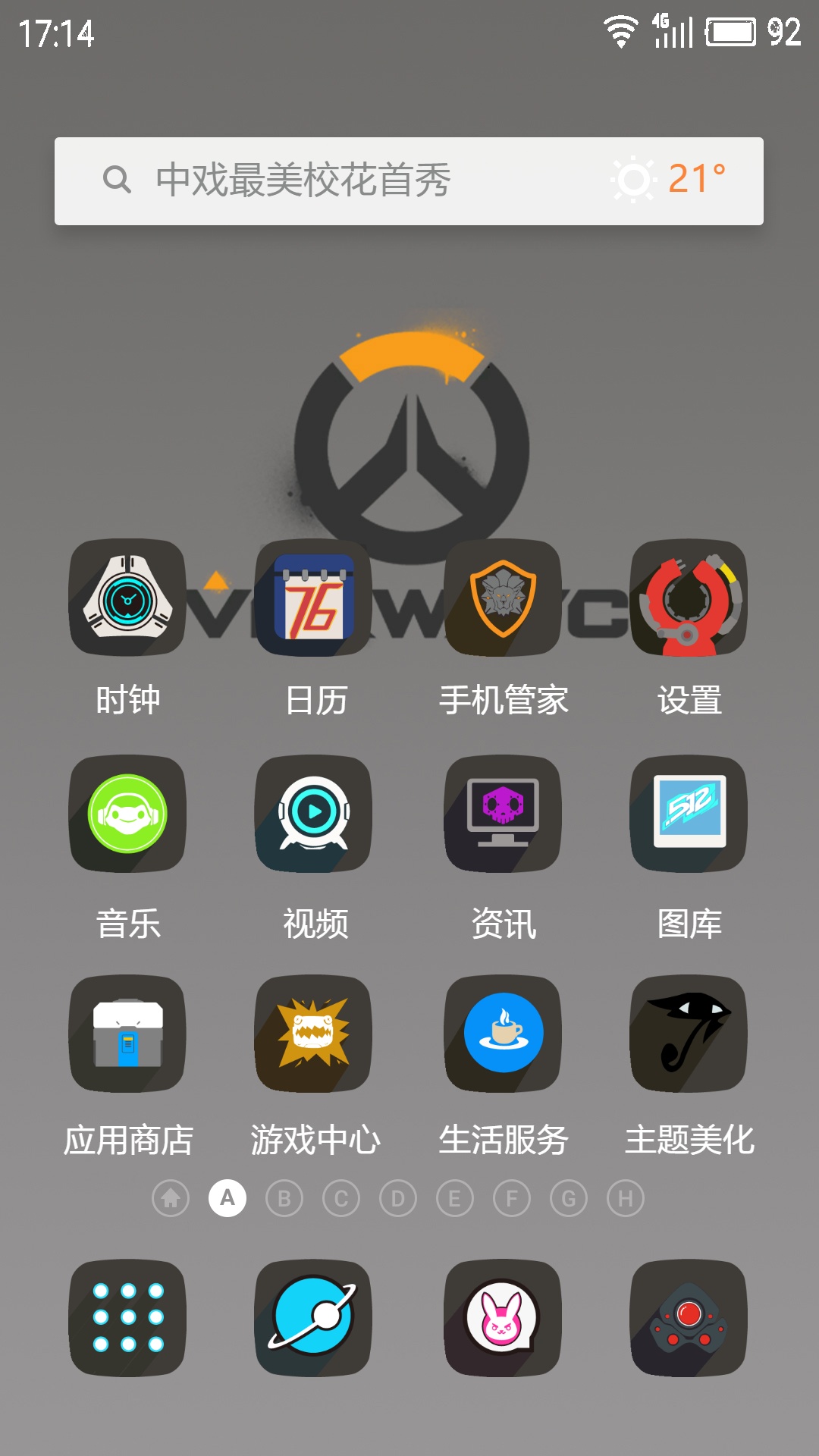The height and width of the screenshot is (1456, 819).
Task: Open the camera icon in dock
Action: [x=689, y=1318]
